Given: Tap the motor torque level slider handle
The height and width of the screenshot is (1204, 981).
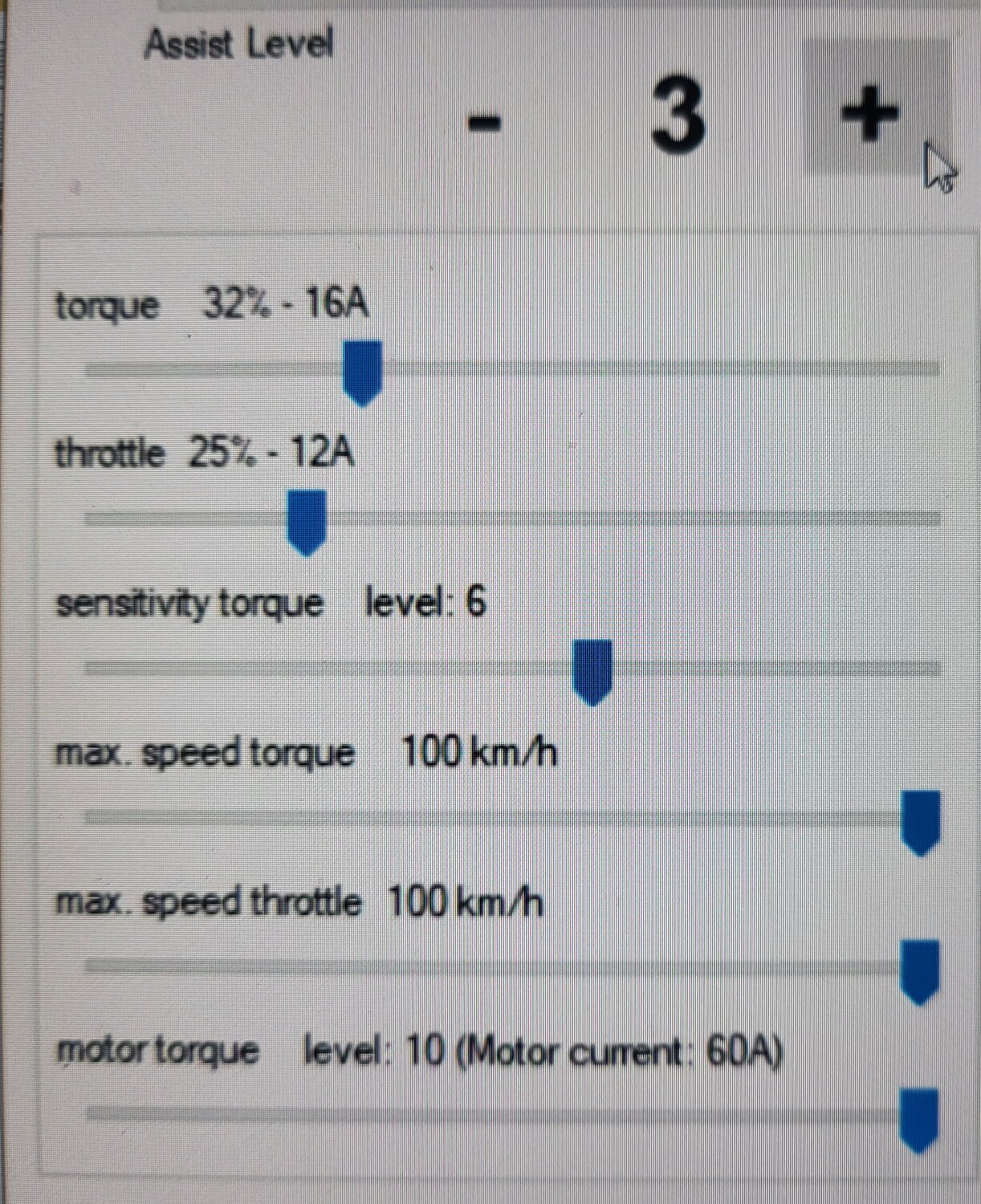Looking at the screenshot, I should pyautogui.click(x=919, y=1118).
